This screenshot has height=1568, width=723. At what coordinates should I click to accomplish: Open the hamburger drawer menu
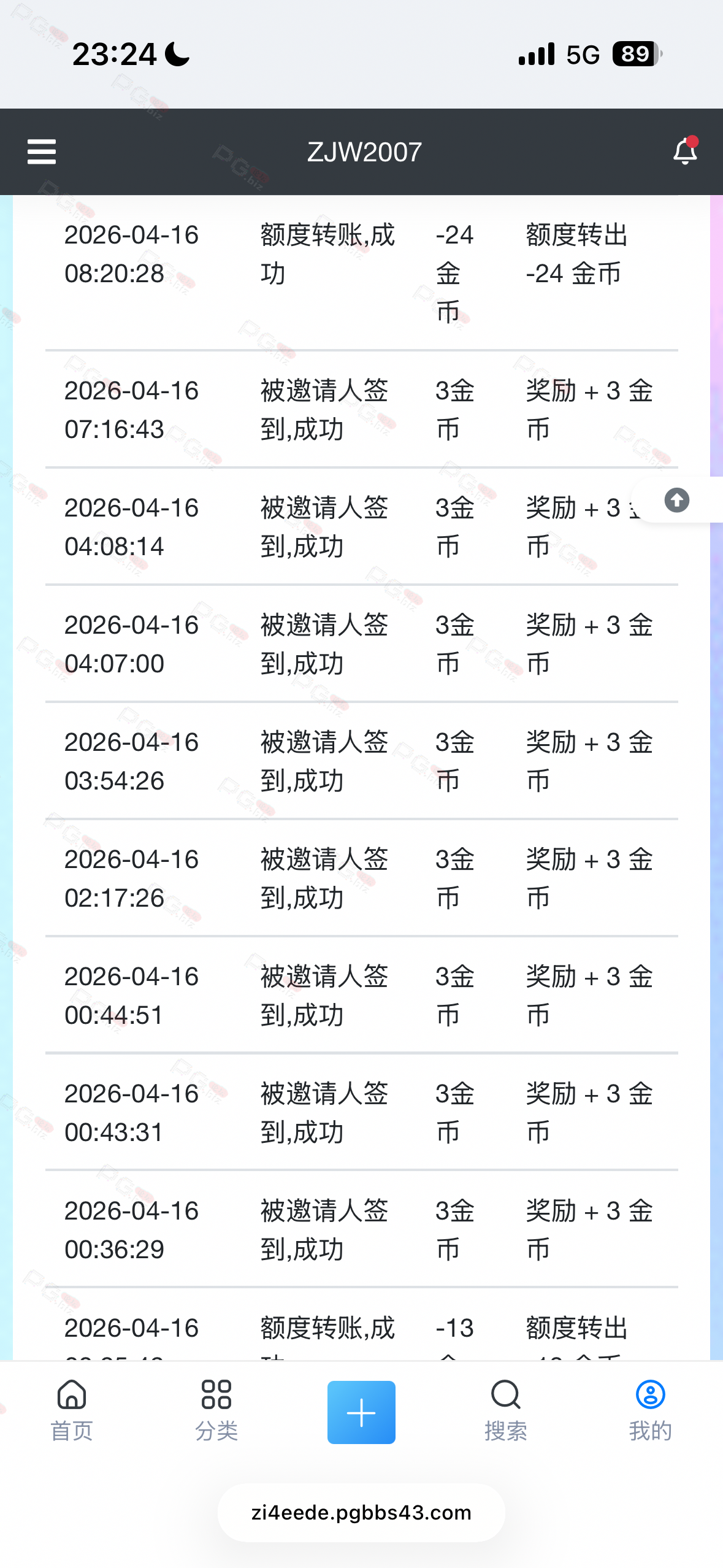42,152
